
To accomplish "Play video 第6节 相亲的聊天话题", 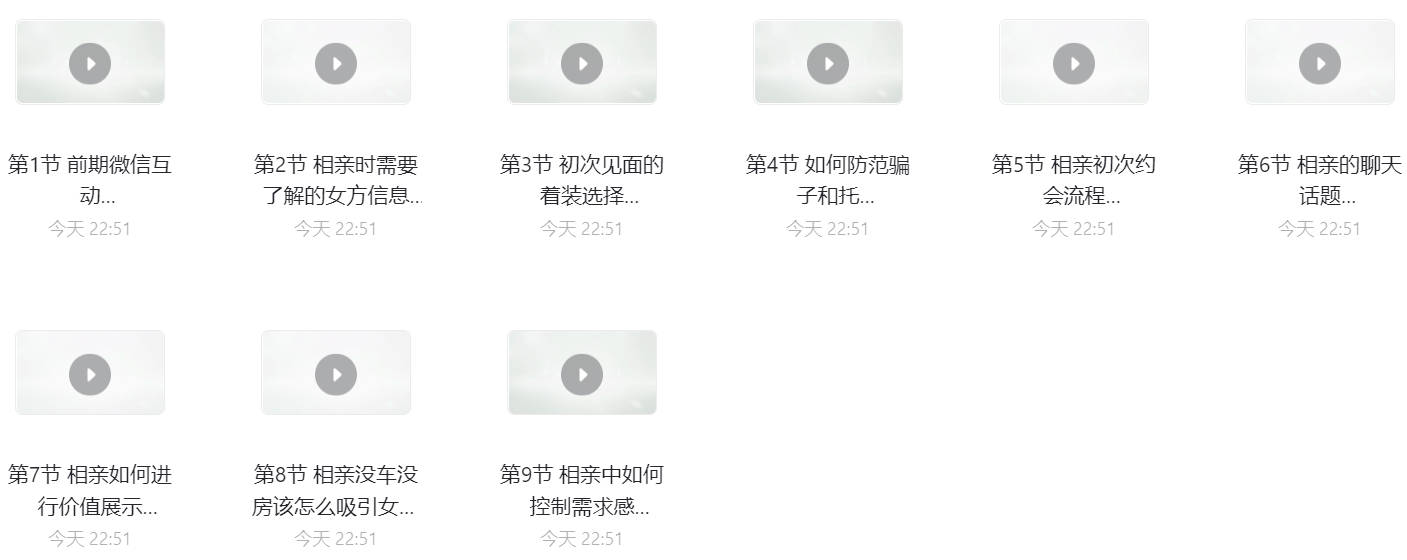I will point(1320,64).
